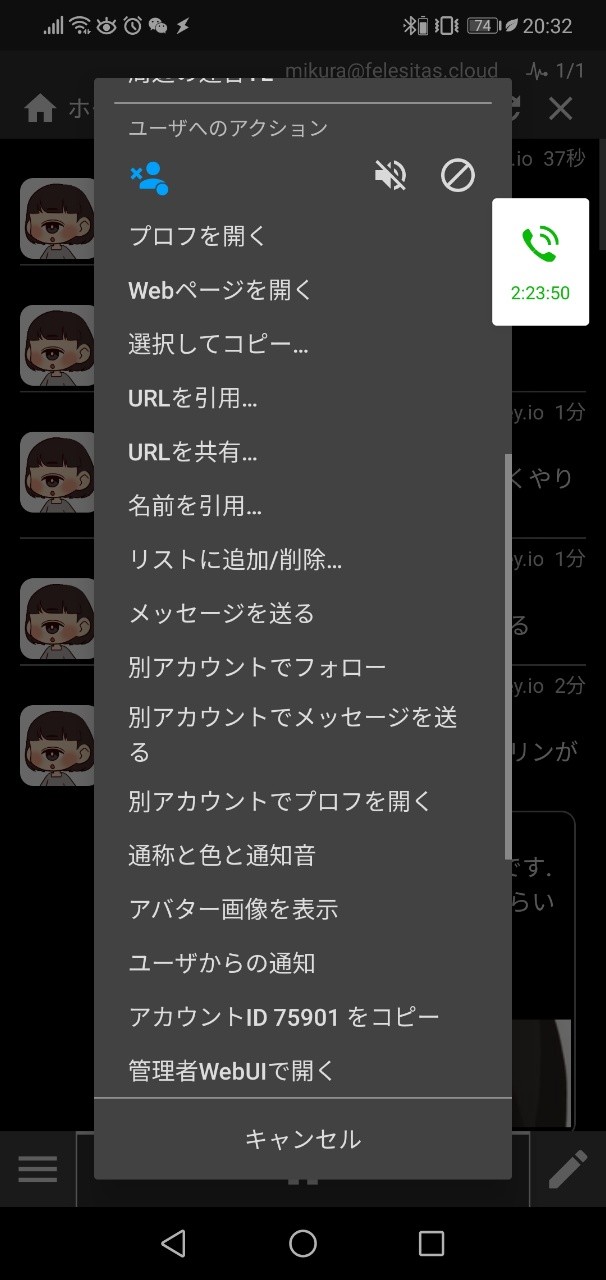The width and height of the screenshot is (606, 1280).
Task: Choose 選択してコピー option
Action: pyautogui.click(x=218, y=345)
